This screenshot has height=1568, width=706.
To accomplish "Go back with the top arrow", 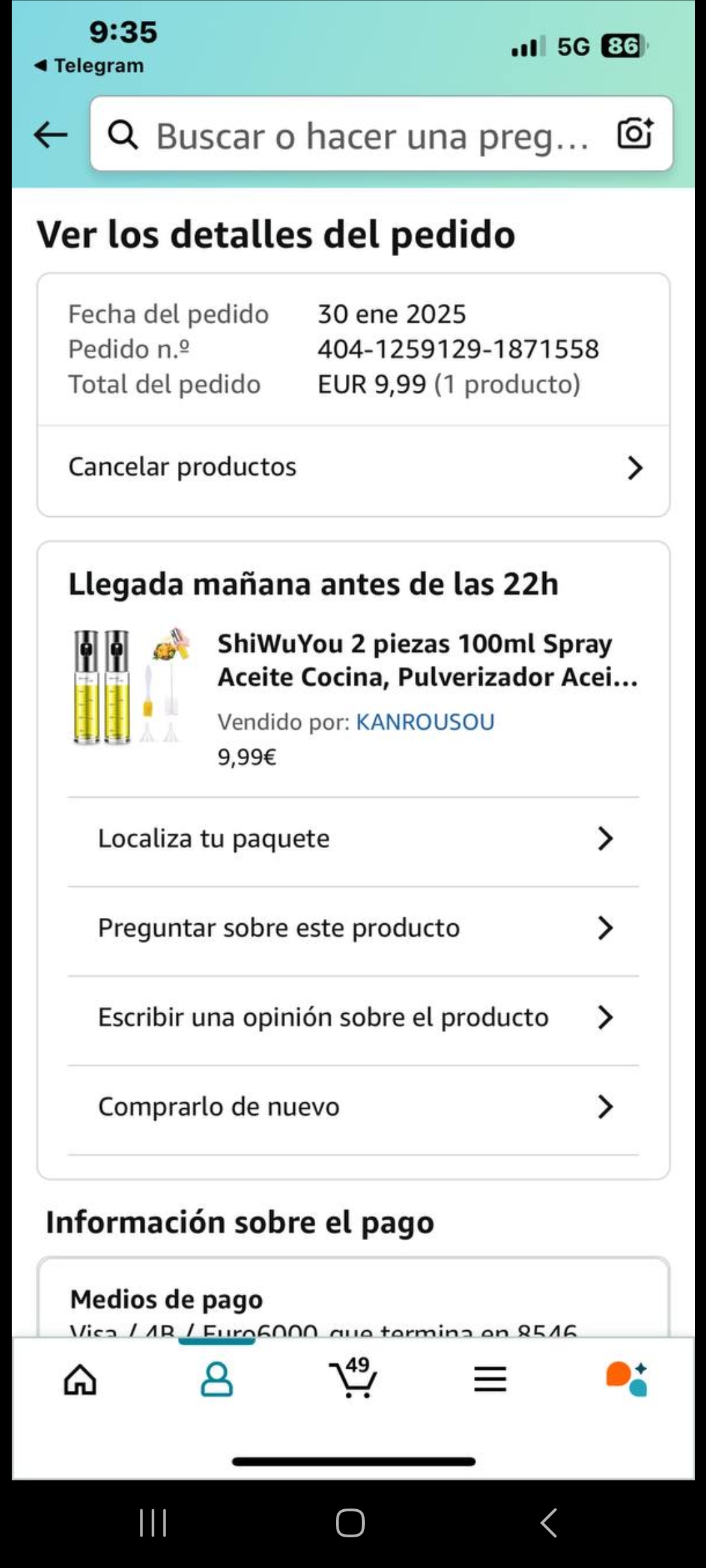I will click(x=51, y=135).
